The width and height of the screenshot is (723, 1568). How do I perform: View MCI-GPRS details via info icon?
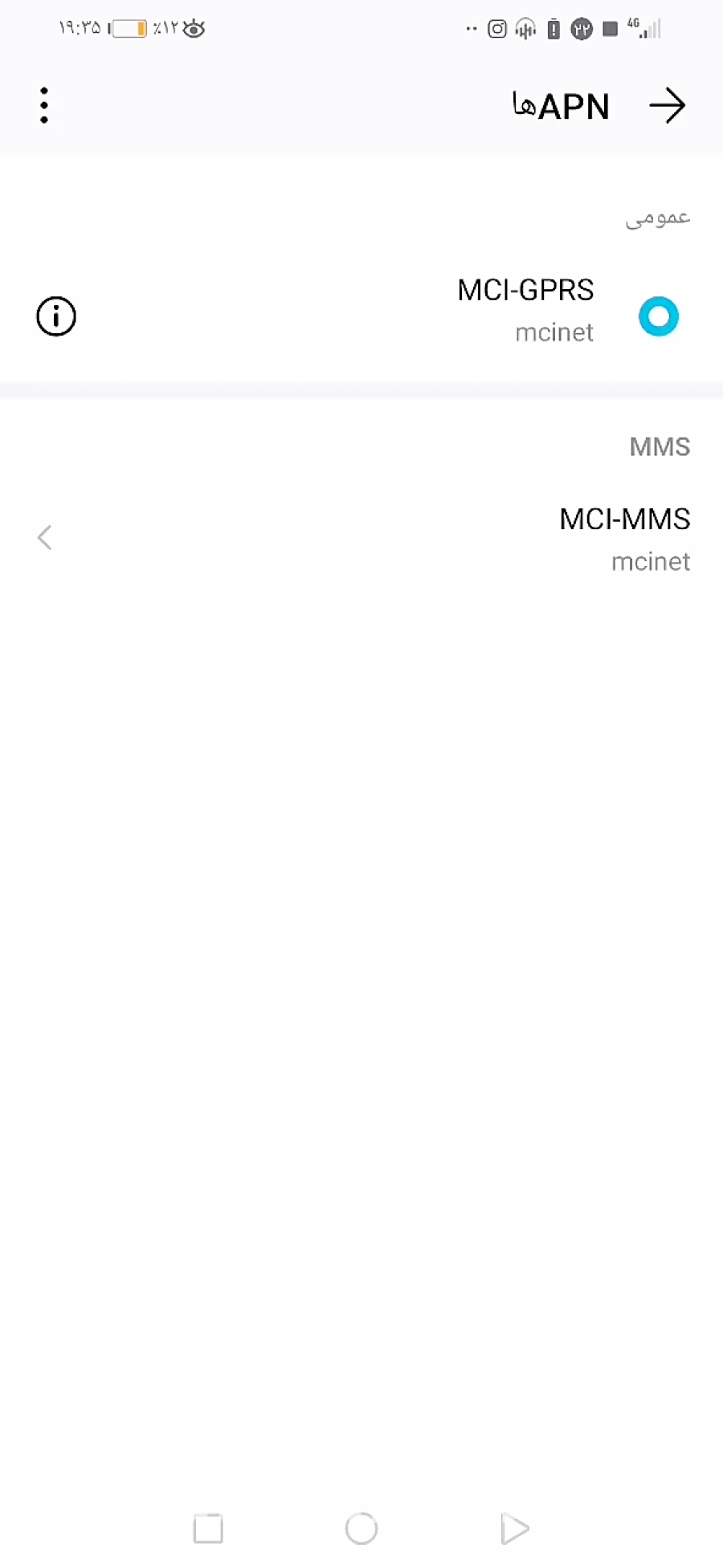click(x=56, y=316)
